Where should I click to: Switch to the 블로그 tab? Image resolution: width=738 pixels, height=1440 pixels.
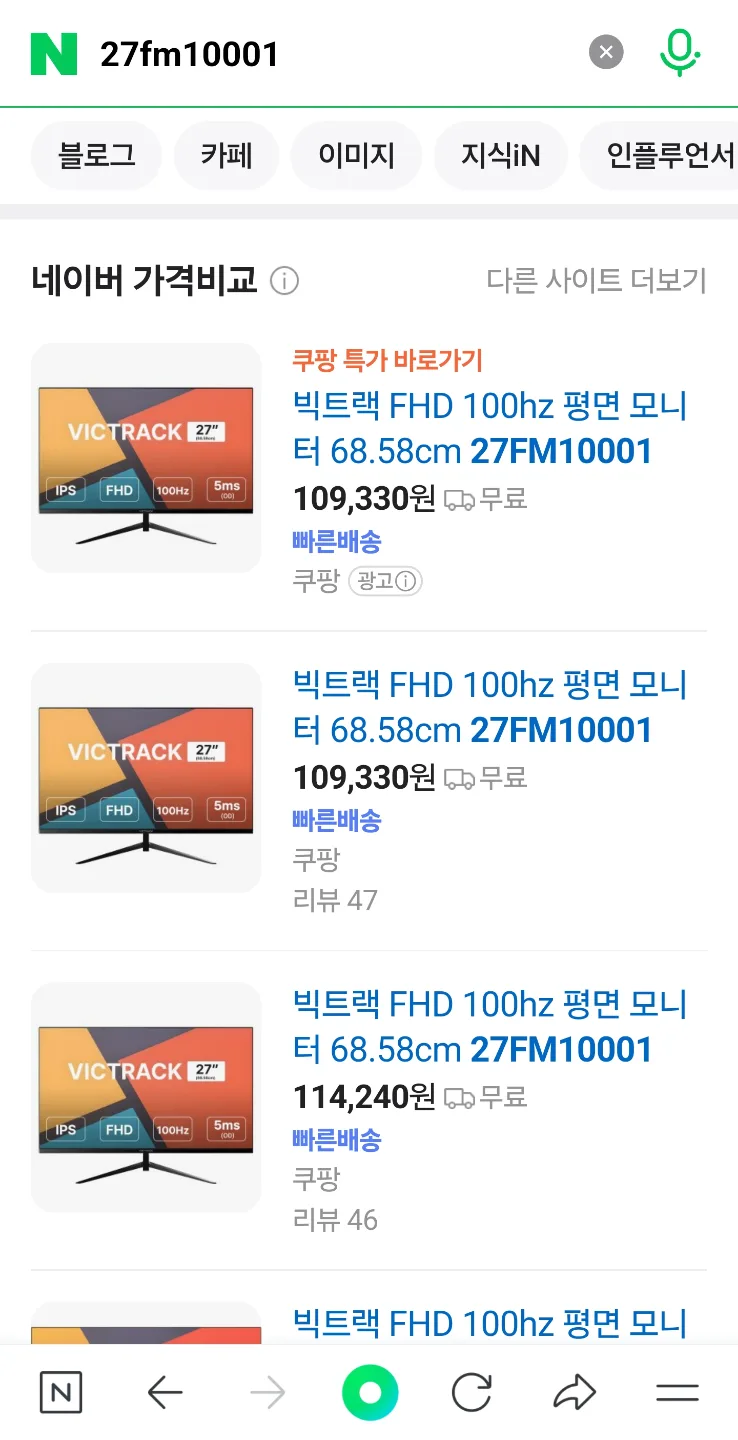96,155
